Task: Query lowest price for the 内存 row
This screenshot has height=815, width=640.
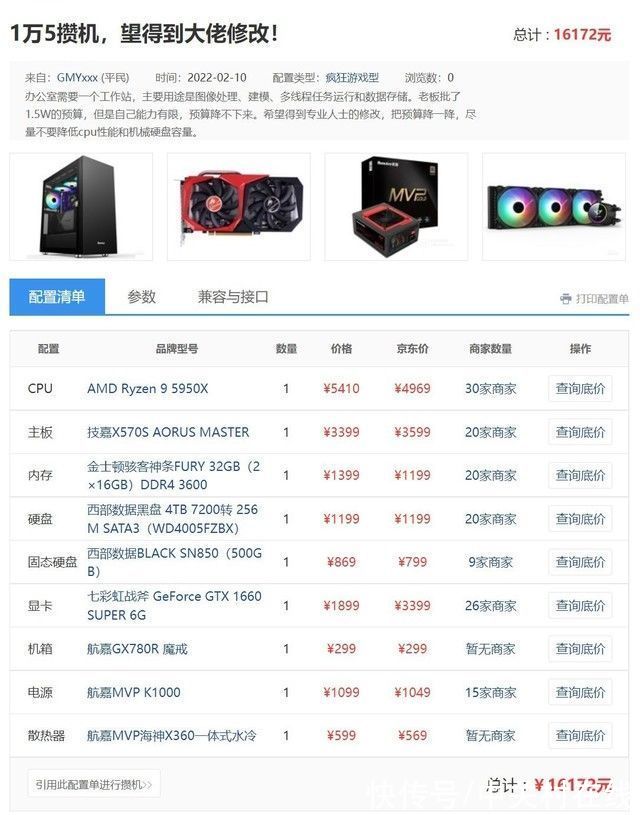Action: click(580, 476)
